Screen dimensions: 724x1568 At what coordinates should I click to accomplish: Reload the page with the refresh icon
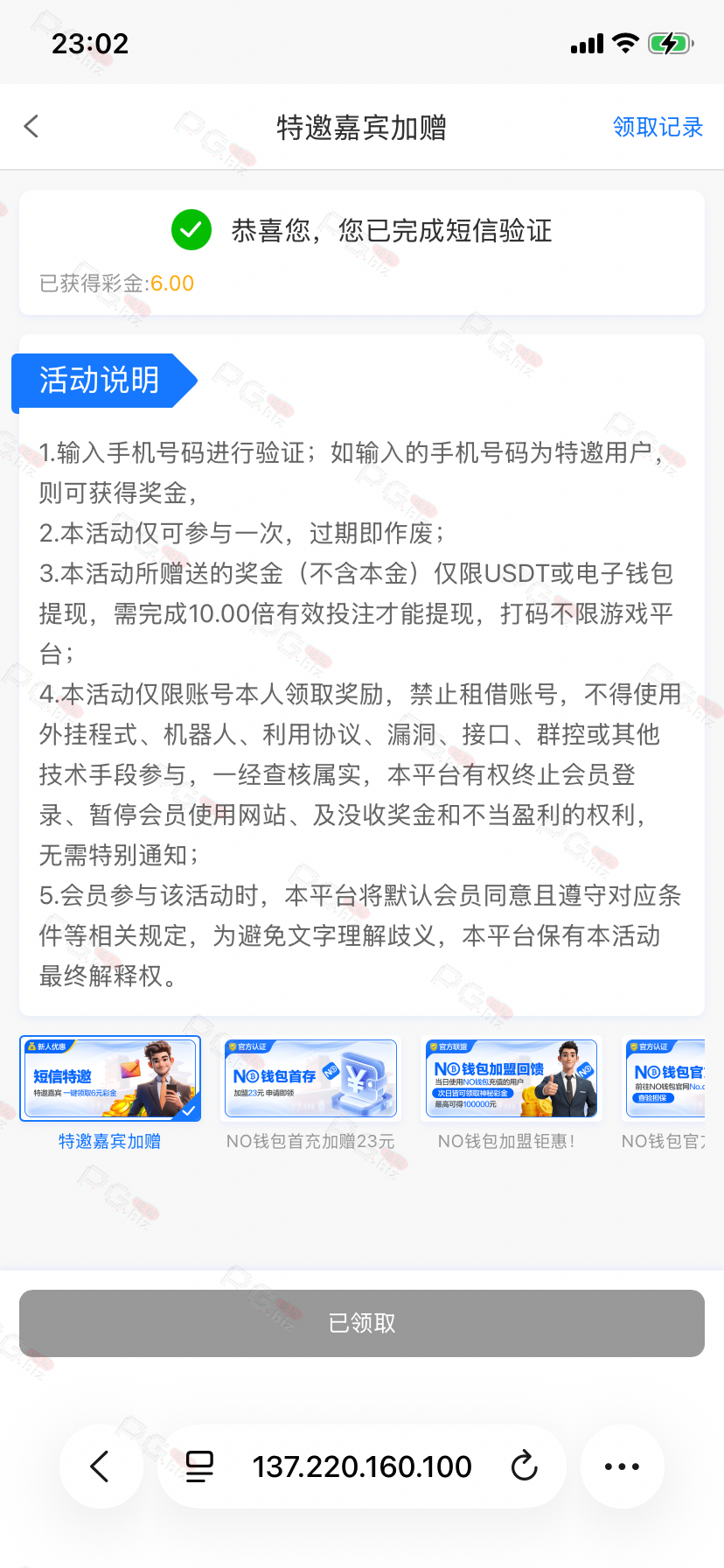click(x=525, y=1466)
